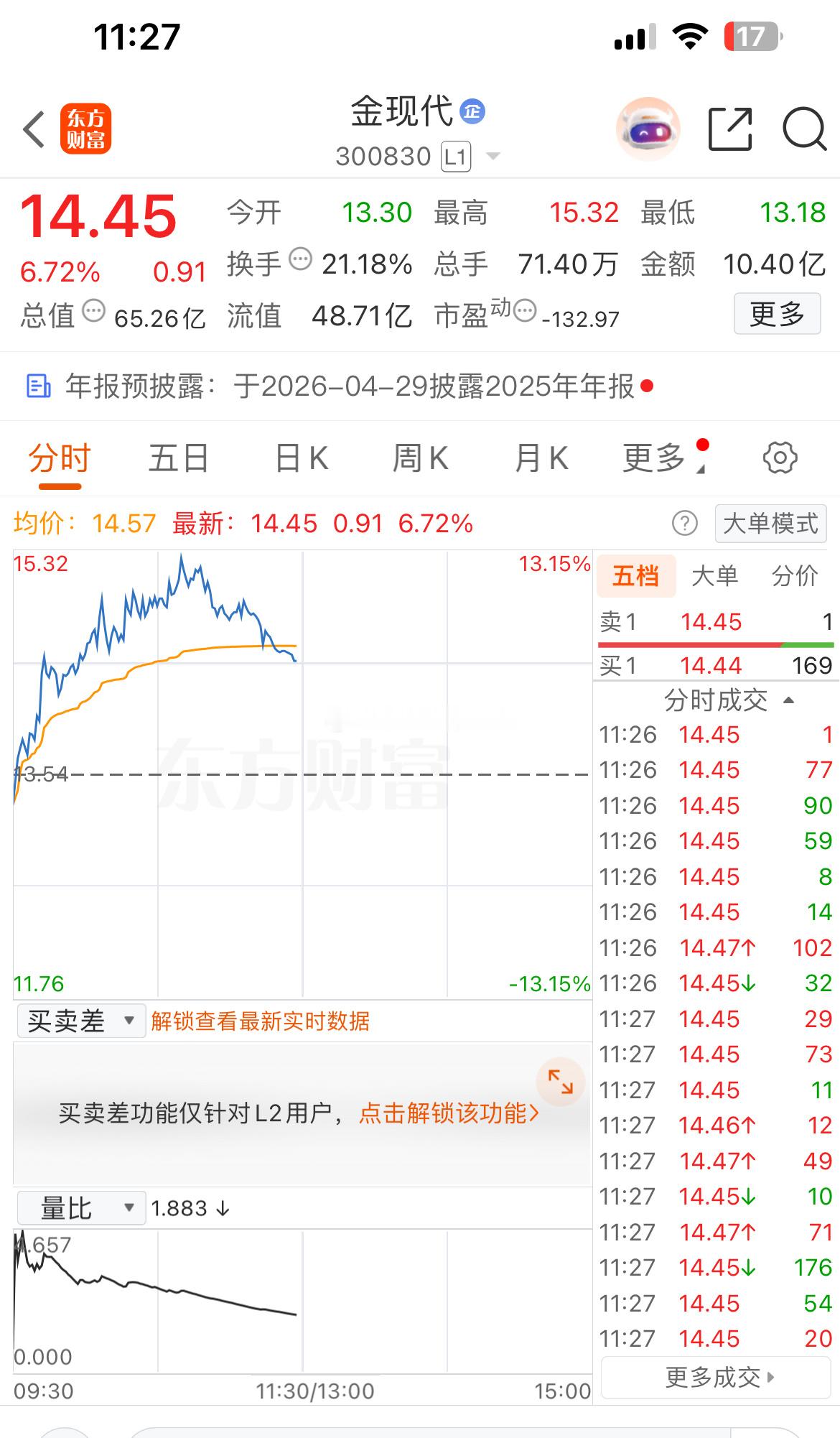Expand the dropdown beside stock code 300830
The height and width of the screenshot is (1438, 840).
[x=493, y=155]
